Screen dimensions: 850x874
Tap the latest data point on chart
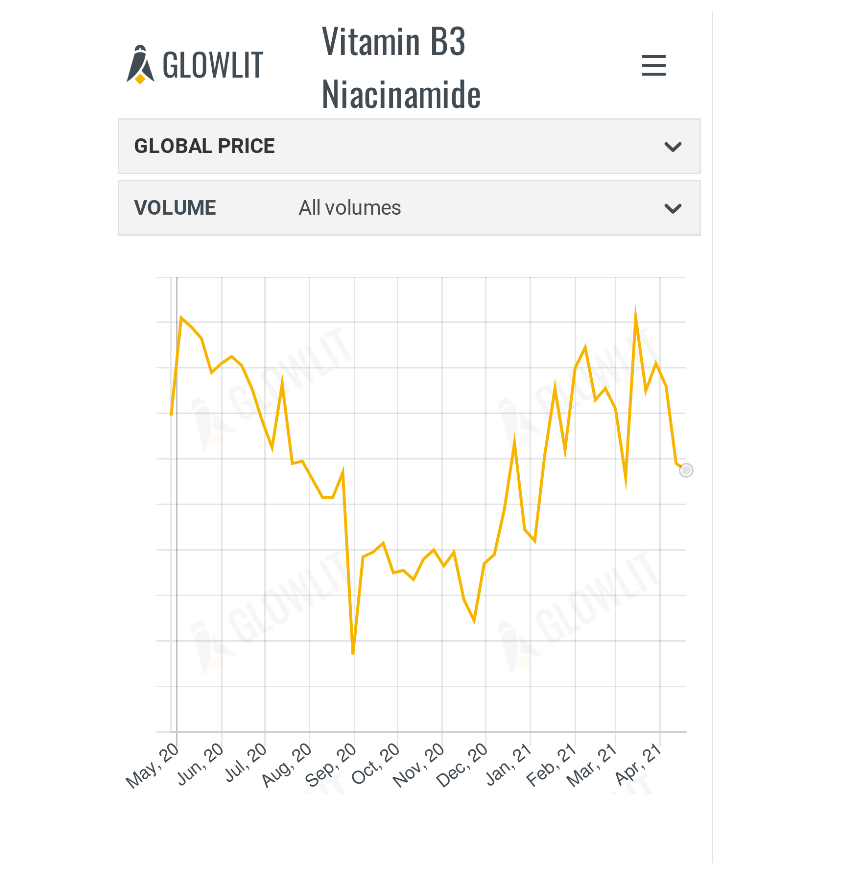pos(686,470)
